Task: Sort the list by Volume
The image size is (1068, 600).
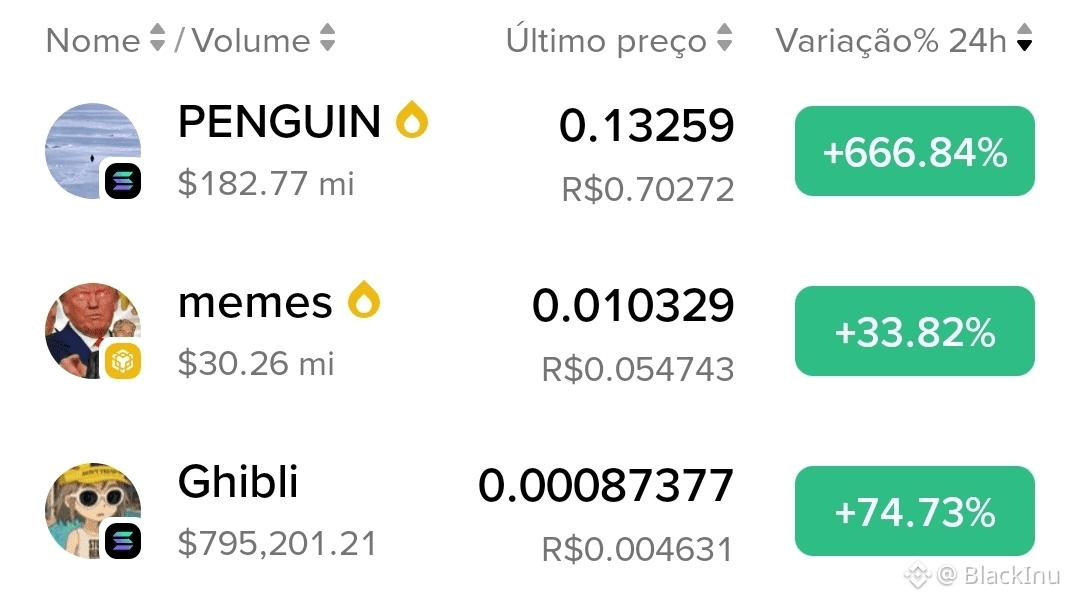Action: click(x=263, y=40)
